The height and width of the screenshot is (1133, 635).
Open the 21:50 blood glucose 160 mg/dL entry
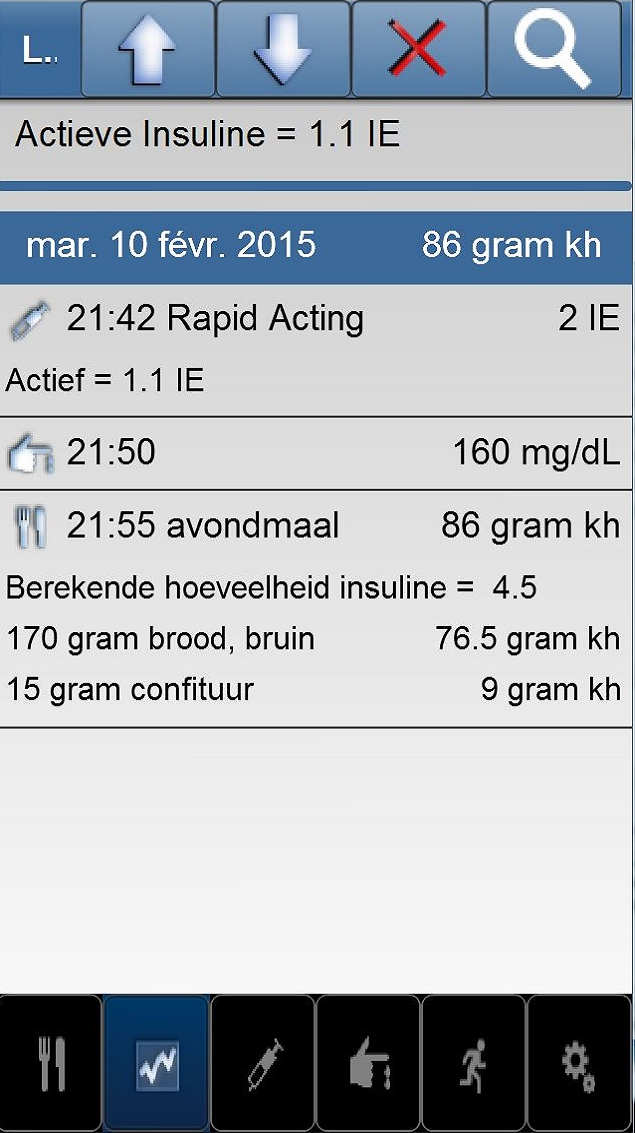[316, 453]
